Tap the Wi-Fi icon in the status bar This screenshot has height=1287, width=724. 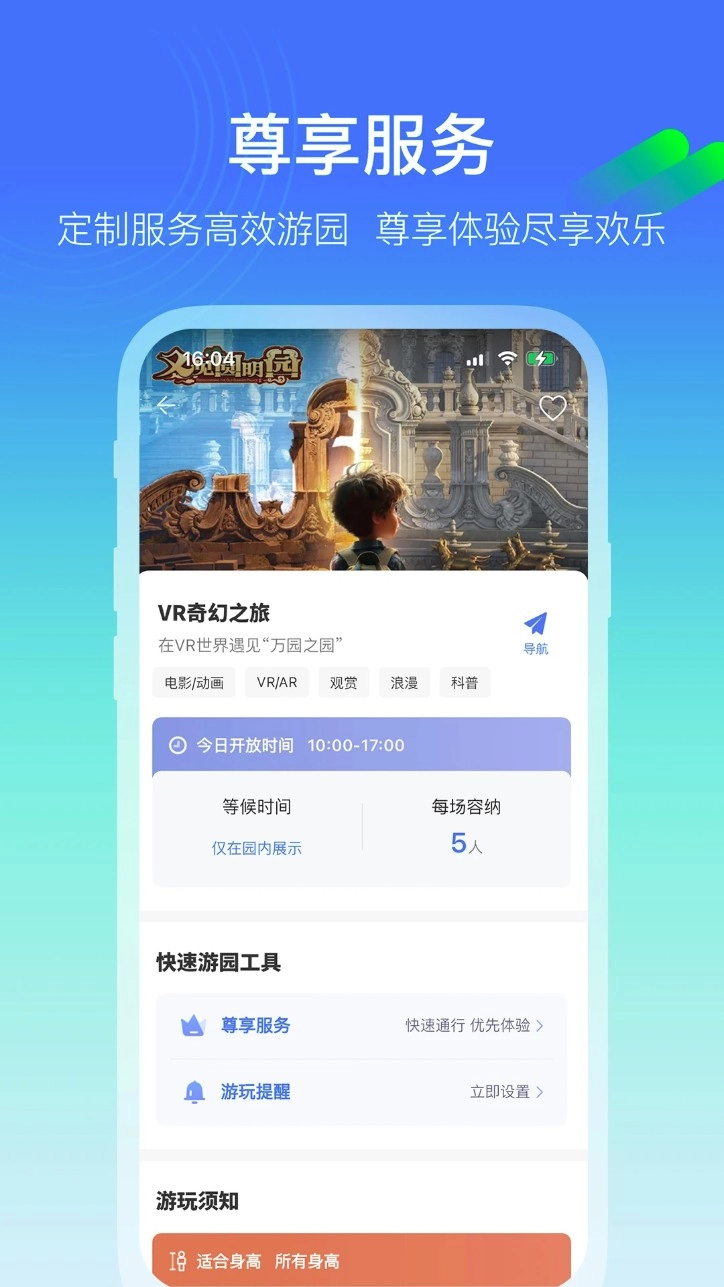(509, 358)
